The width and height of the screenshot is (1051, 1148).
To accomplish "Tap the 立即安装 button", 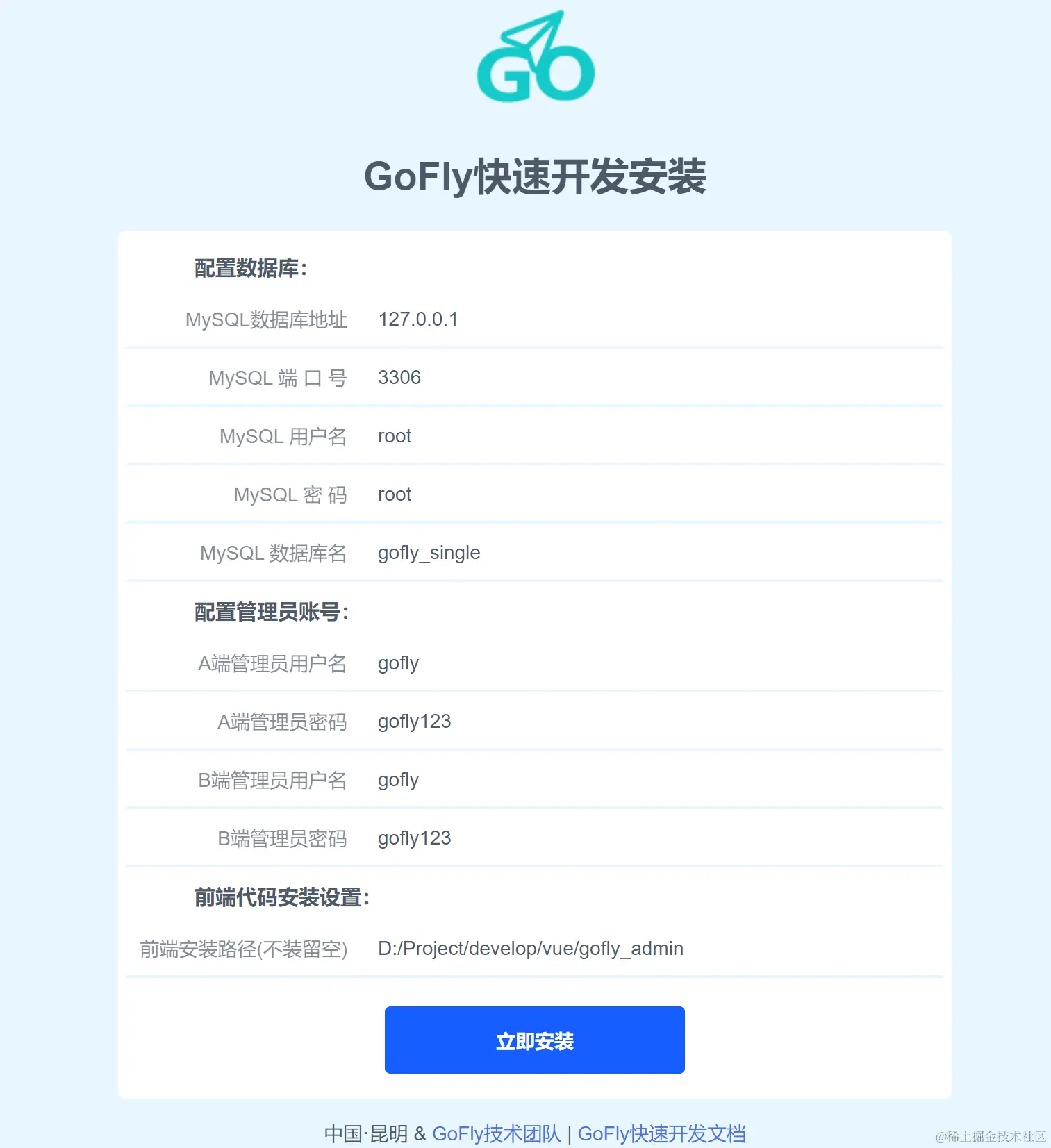I will [x=534, y=1040].
